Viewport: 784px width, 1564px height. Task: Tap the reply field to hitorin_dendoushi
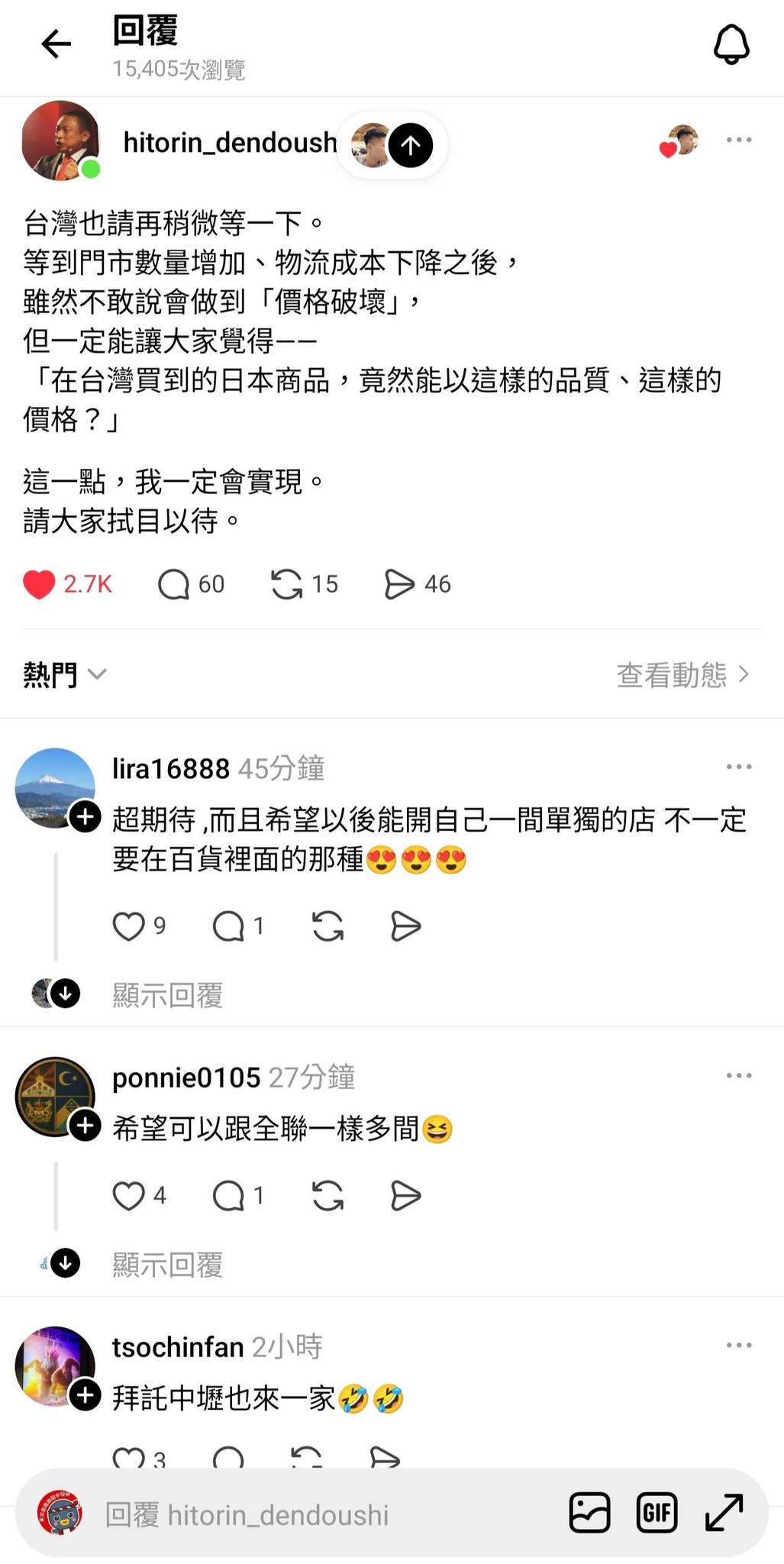tap(305, 1514)
